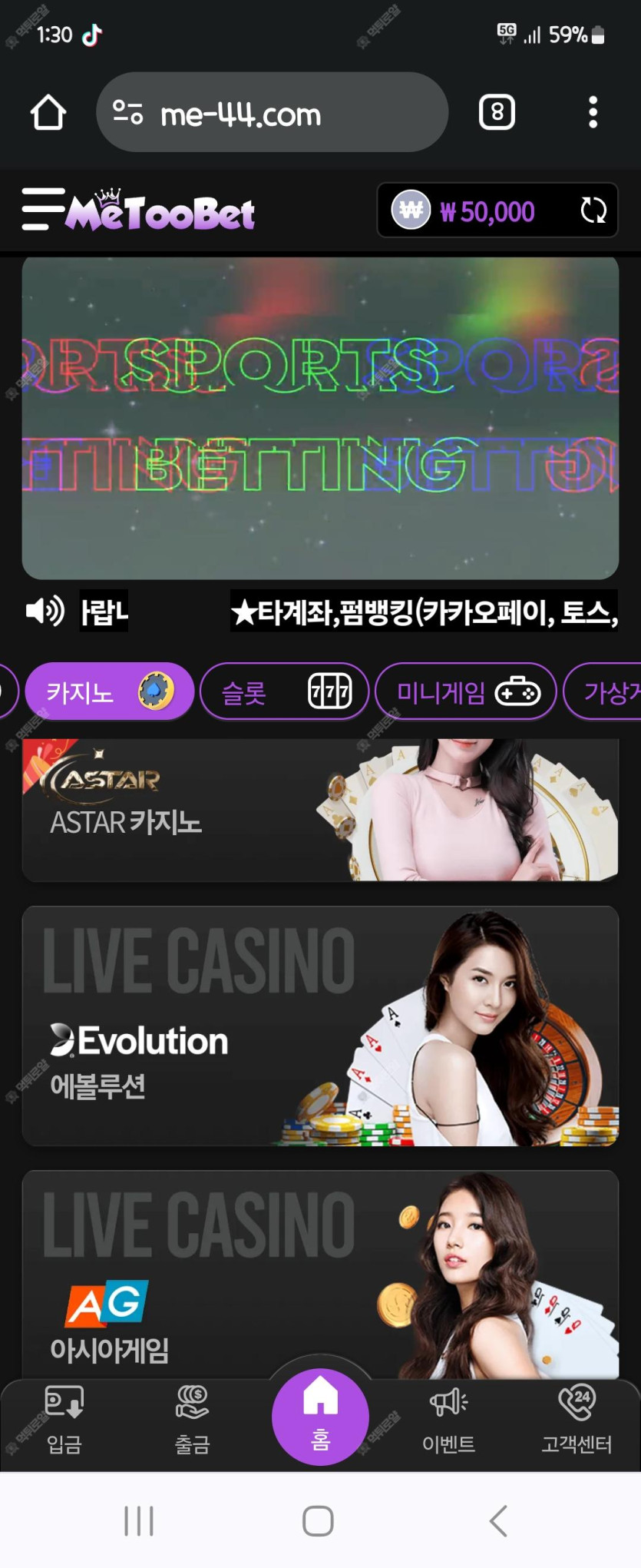Refresh the ₩50,000 balance
This screenshot has width=641, height=1568.
point(593,211)
